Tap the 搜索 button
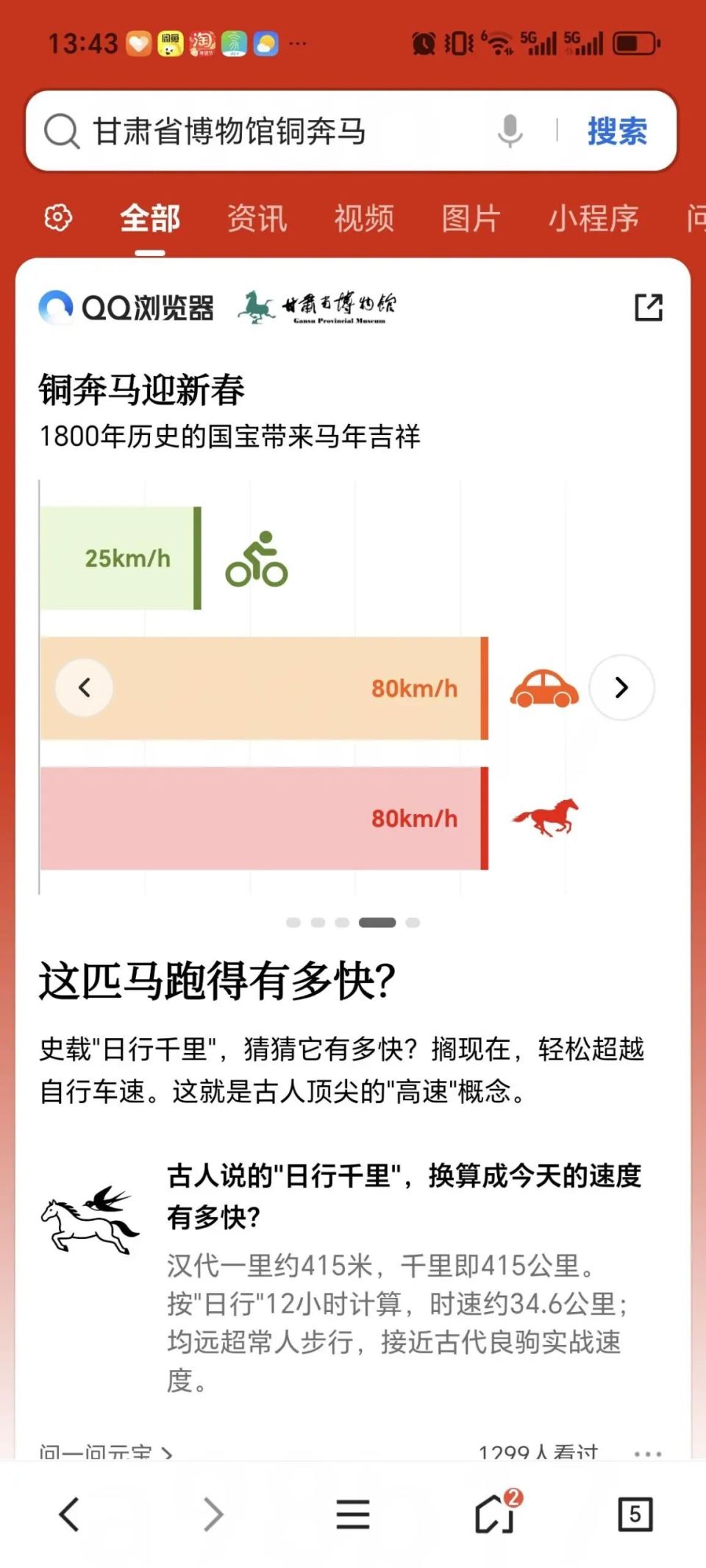 click(616, 132)
